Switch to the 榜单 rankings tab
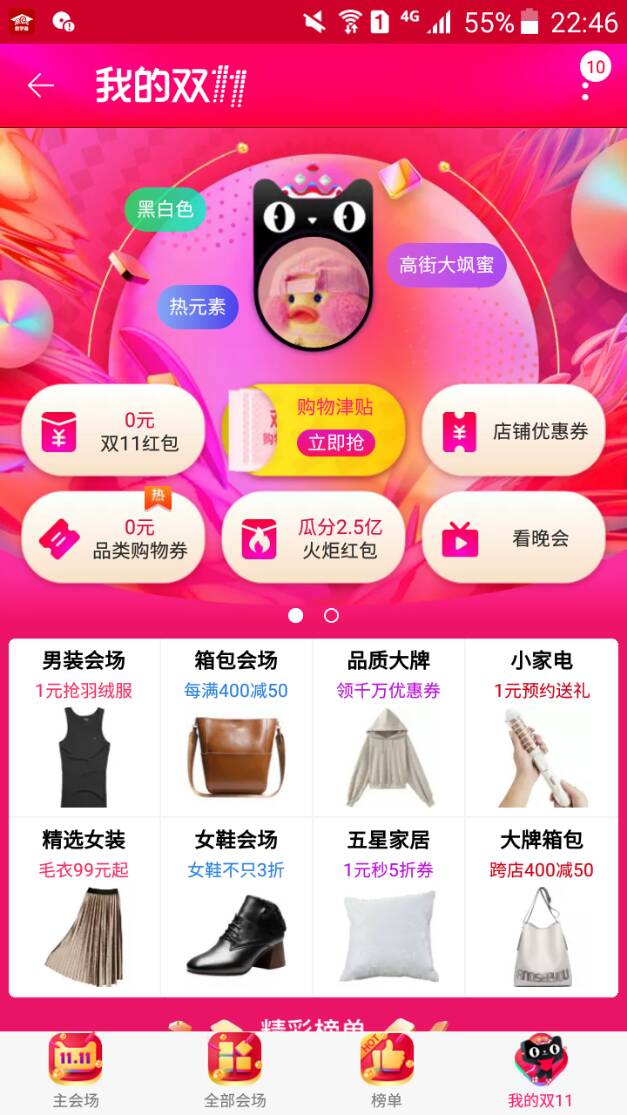 tap(387, 1072)
